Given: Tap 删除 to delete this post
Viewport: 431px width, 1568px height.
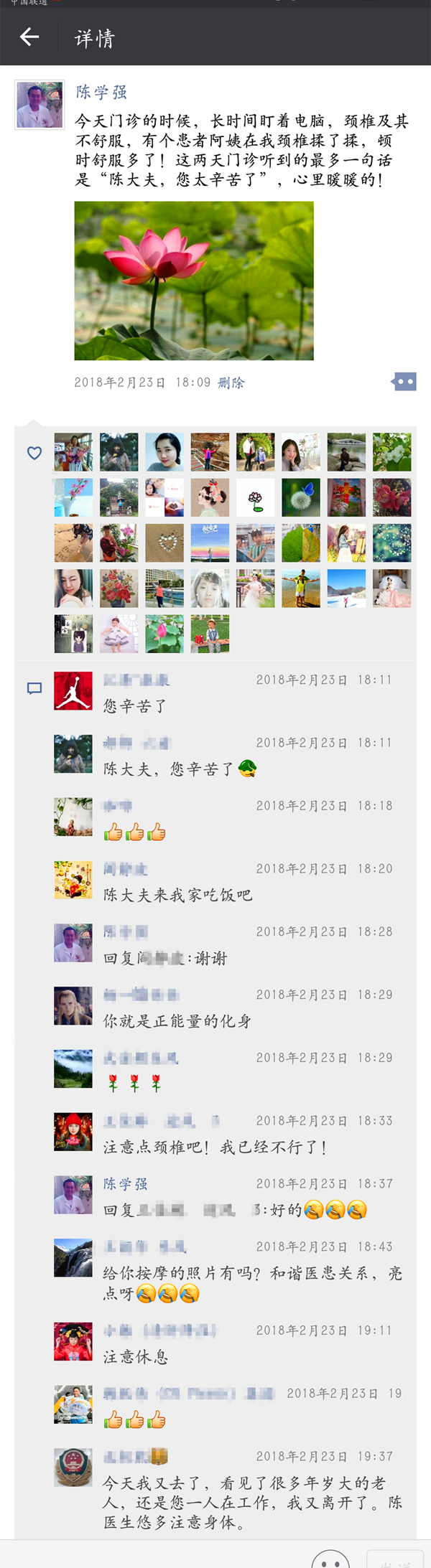Looking at the screenshot, I should pos(231,383).
